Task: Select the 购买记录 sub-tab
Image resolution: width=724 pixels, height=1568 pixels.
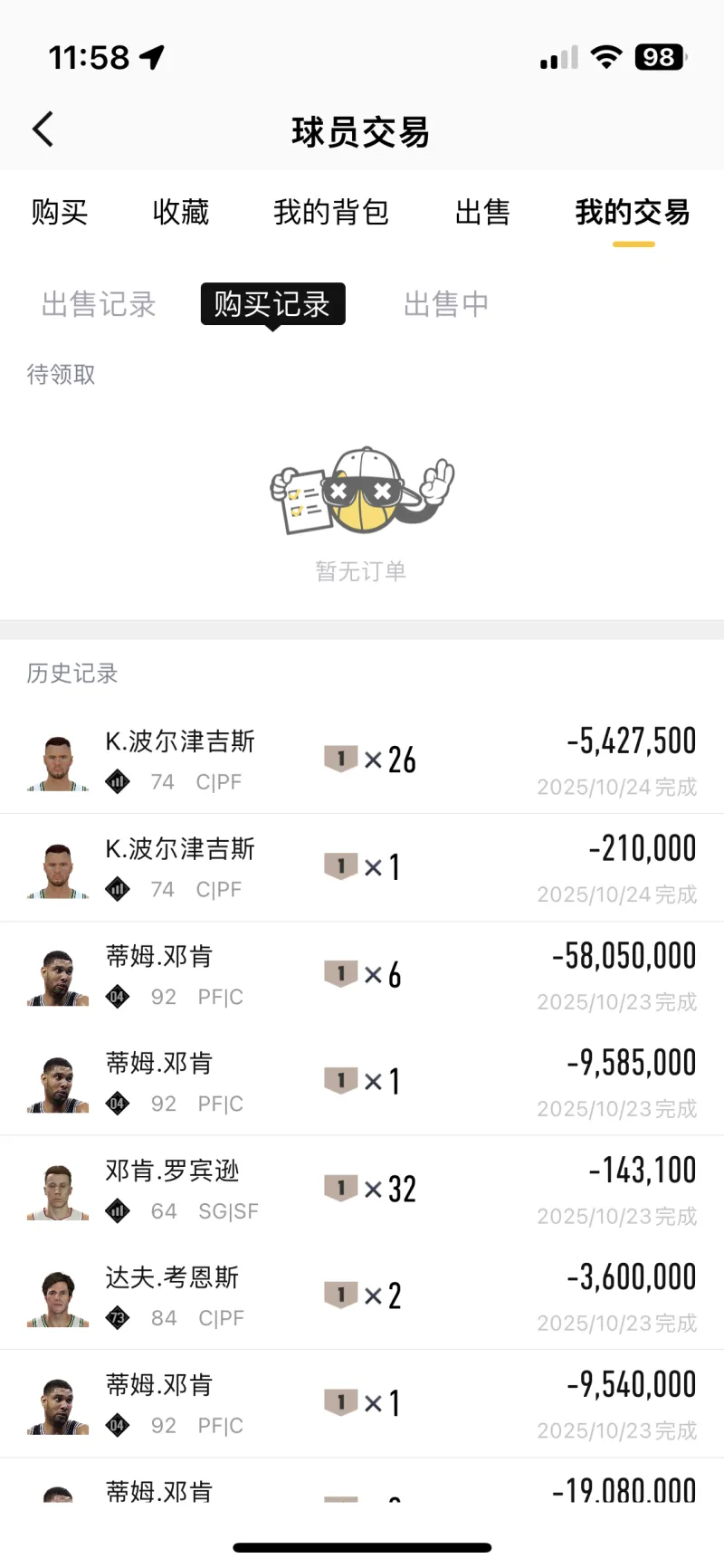Action: click(272, 304)
